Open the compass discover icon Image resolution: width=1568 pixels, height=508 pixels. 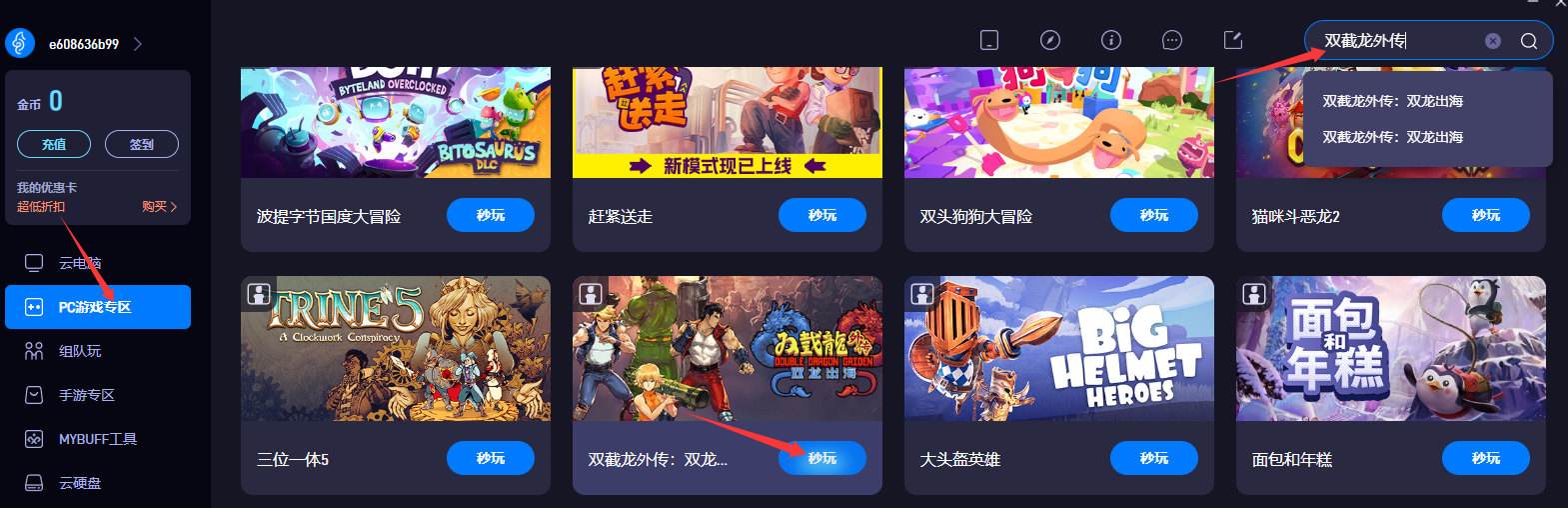tap(1050, 40)
